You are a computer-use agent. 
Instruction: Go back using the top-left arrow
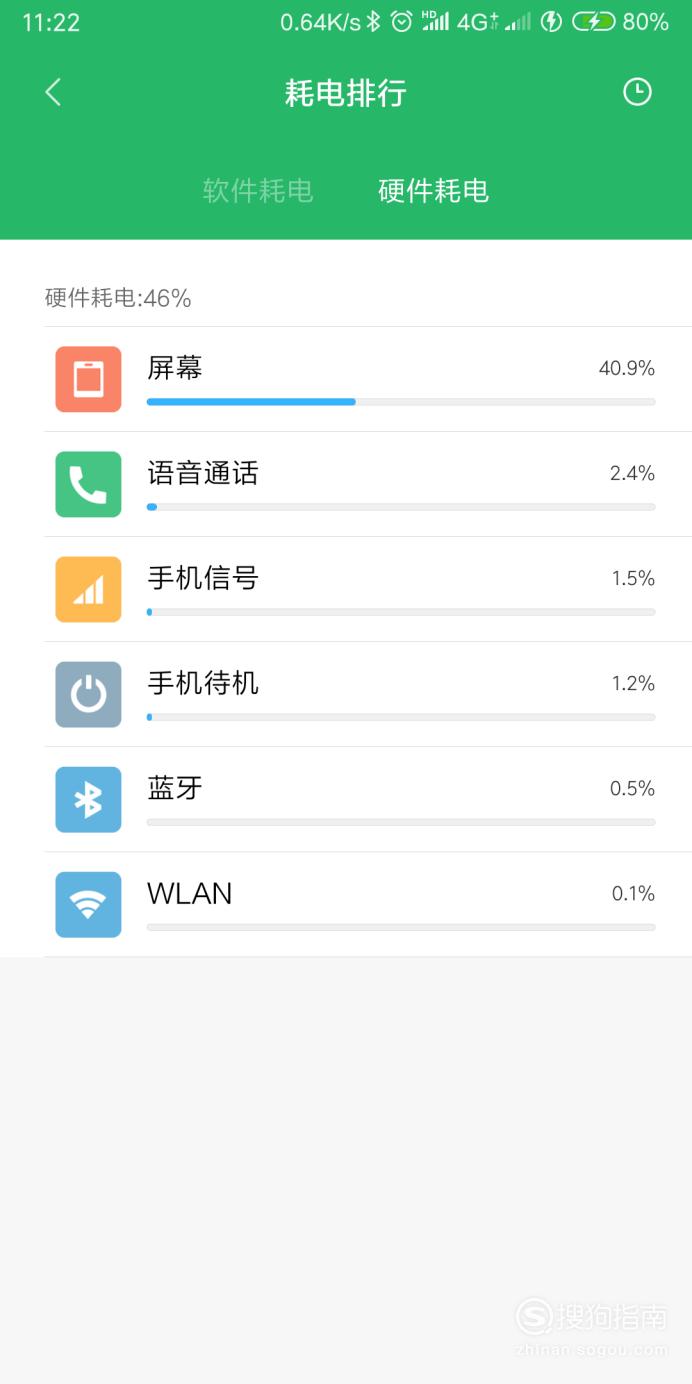(x=53, y=93)
